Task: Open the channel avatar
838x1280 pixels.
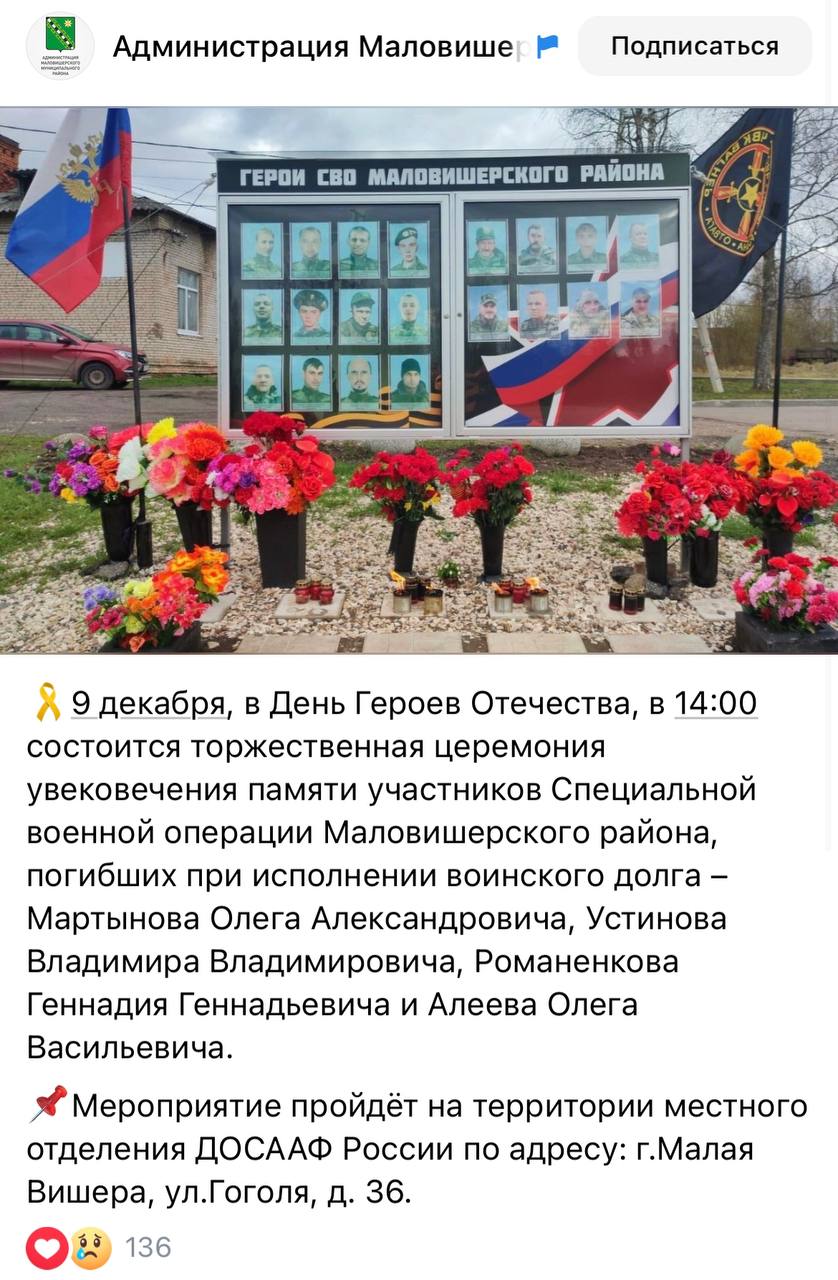Action: click(60, 46)
